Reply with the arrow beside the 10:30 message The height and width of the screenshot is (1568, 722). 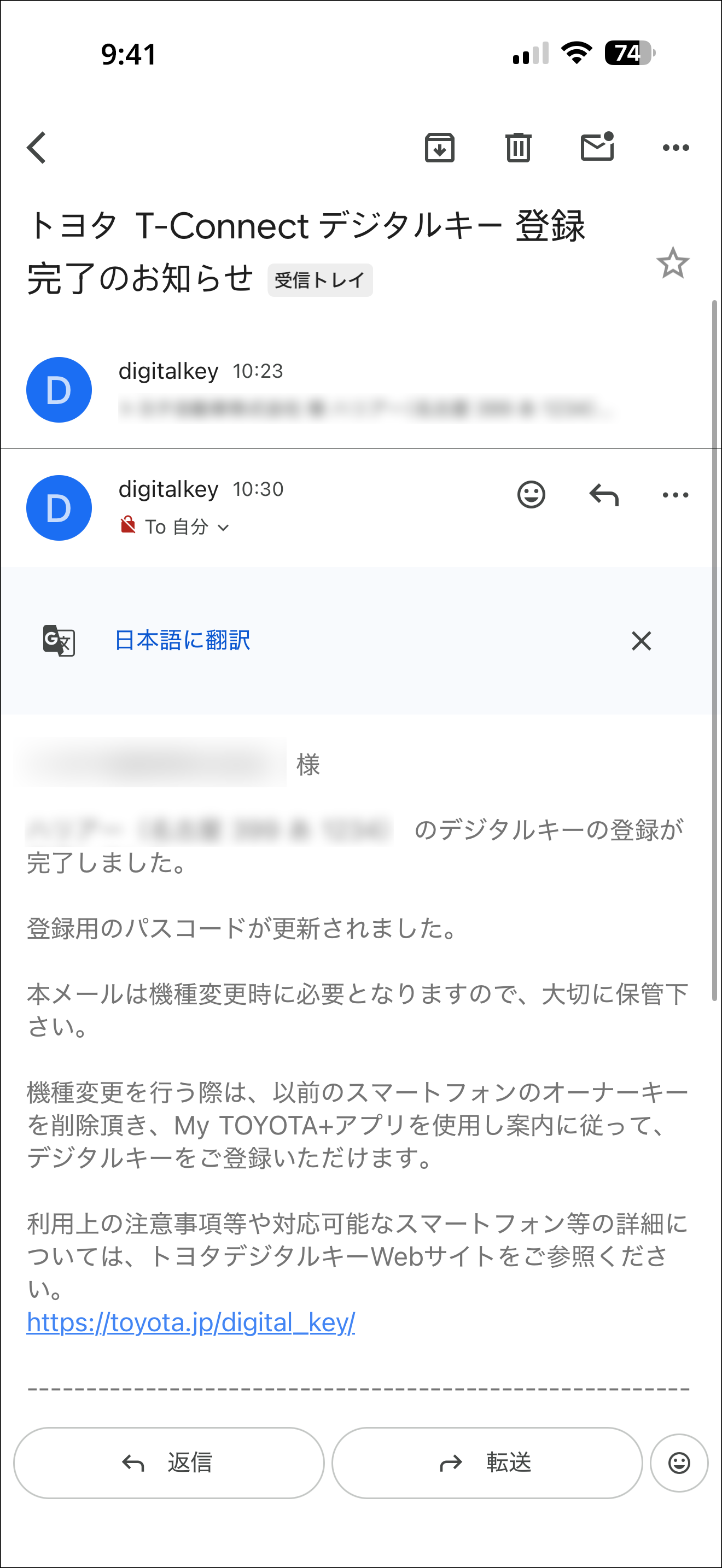tap(603, 495)
